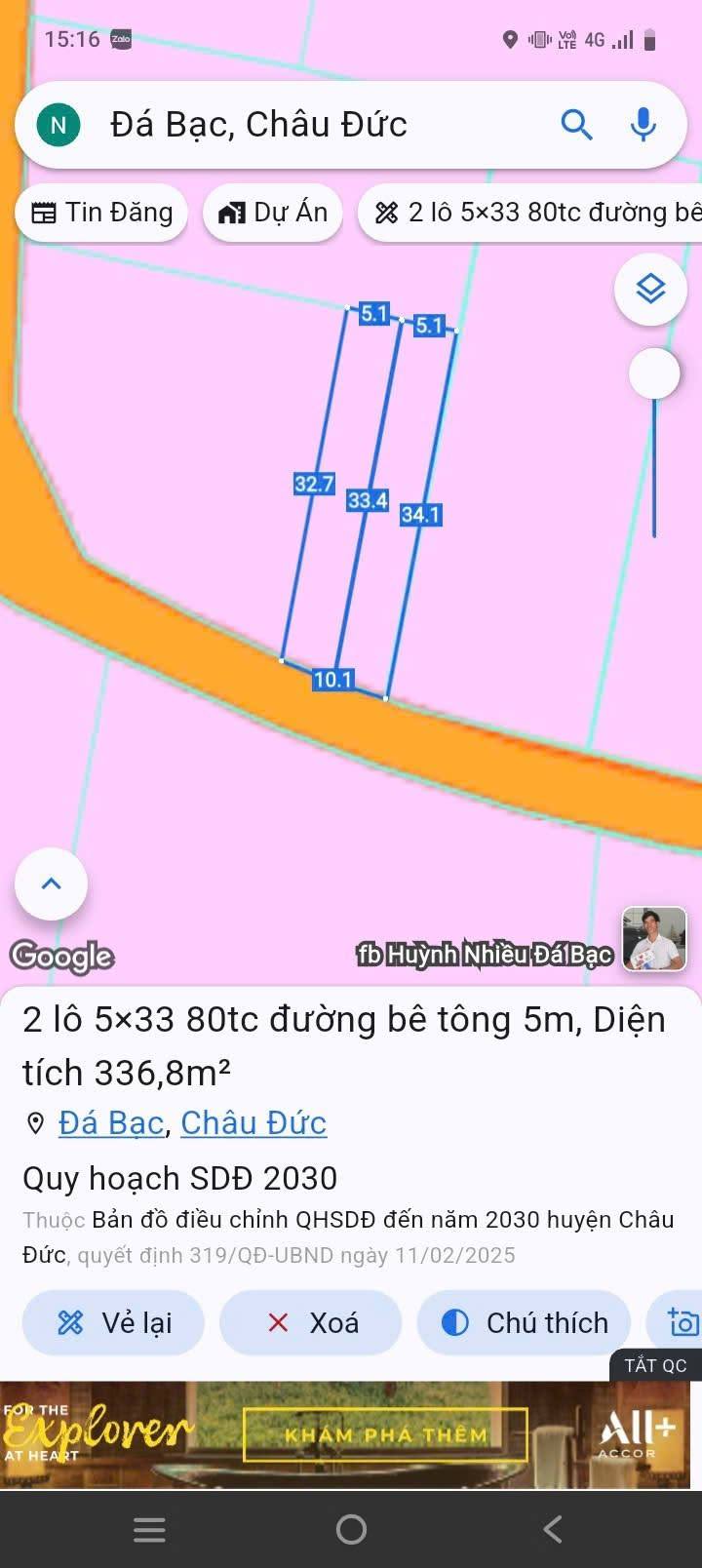Open the map layers button
This screenshot has height=1568, width=702.
click(x=650, y=289)
